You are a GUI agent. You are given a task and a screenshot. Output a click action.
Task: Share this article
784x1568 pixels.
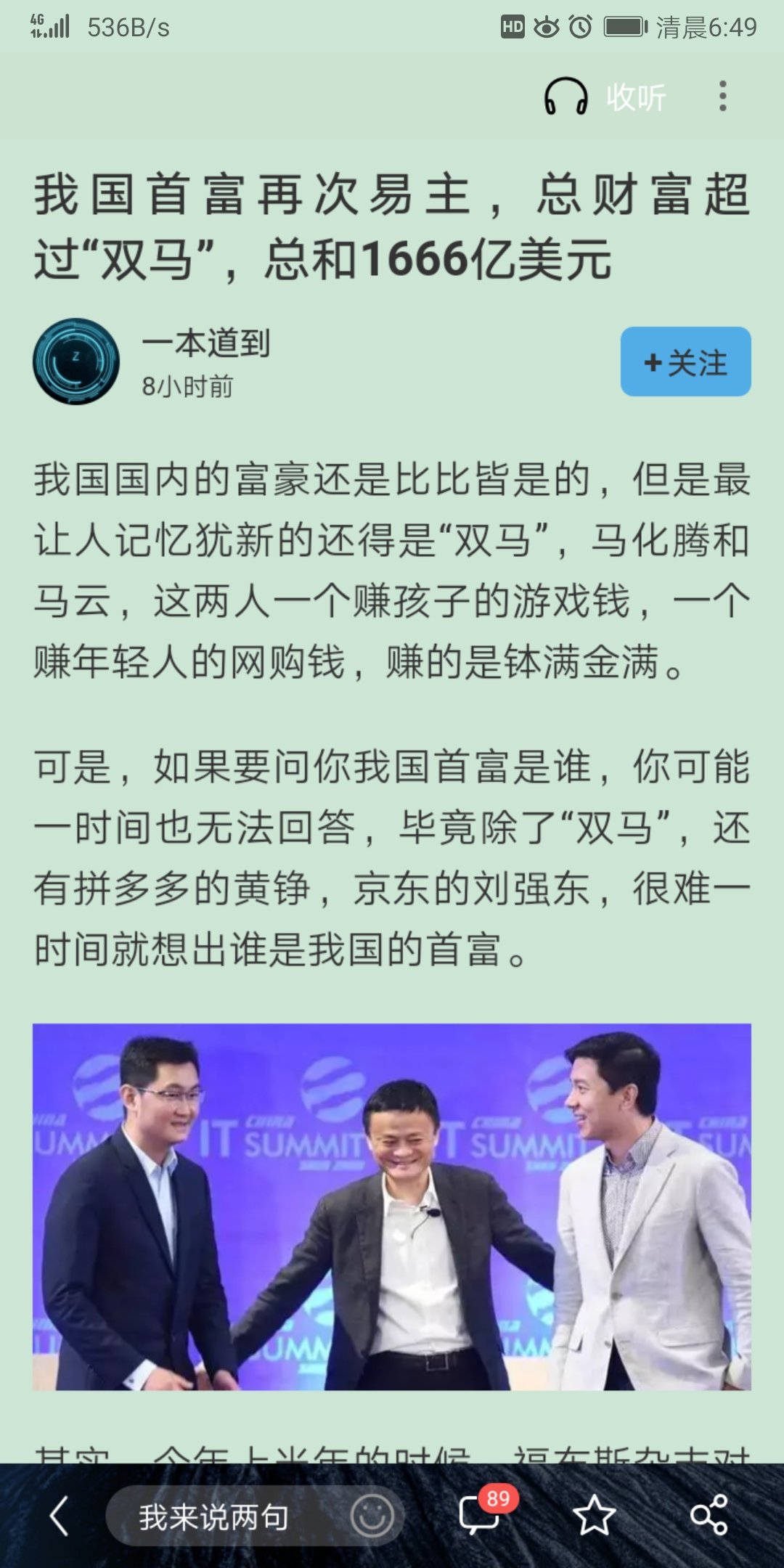tap(709, 1516)
